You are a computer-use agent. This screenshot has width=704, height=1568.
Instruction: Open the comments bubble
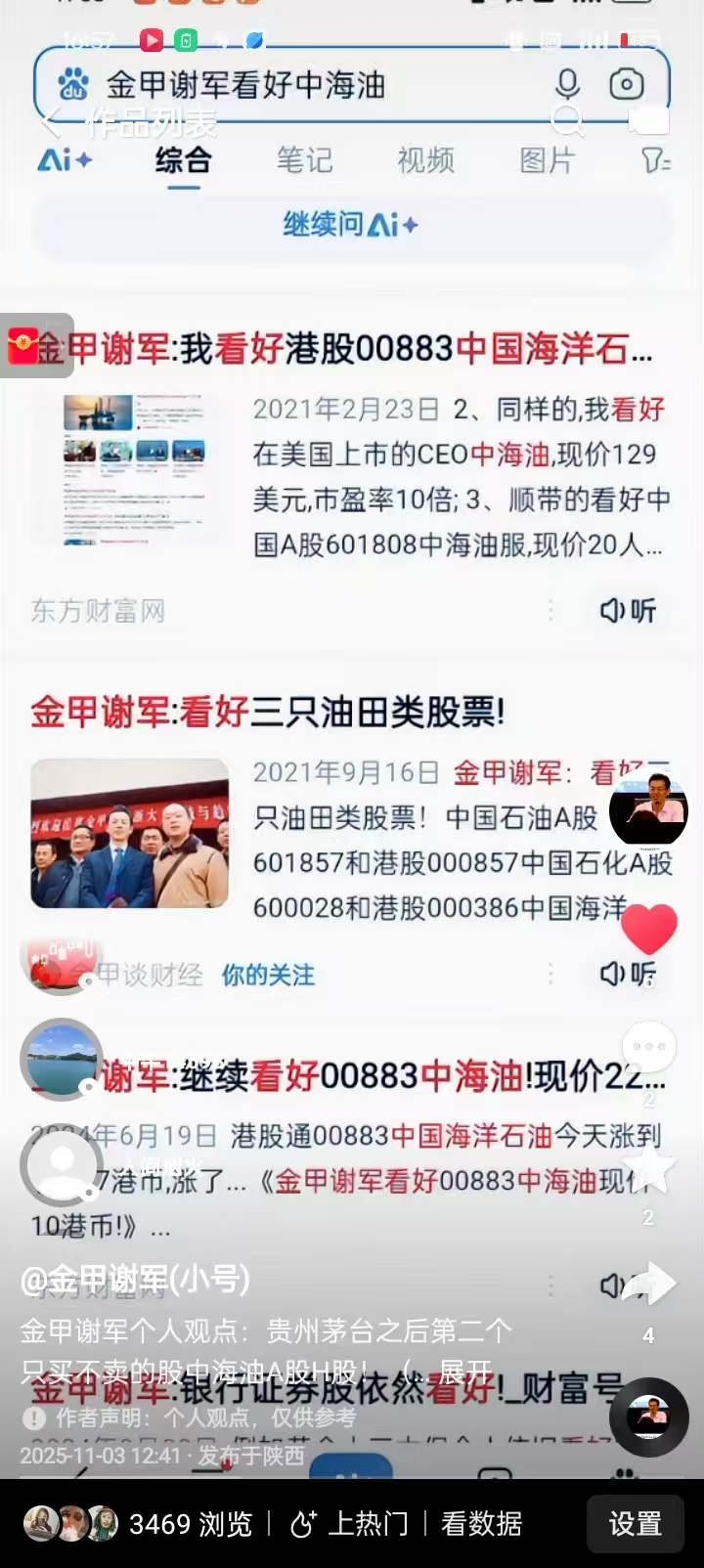(649, 1047)
